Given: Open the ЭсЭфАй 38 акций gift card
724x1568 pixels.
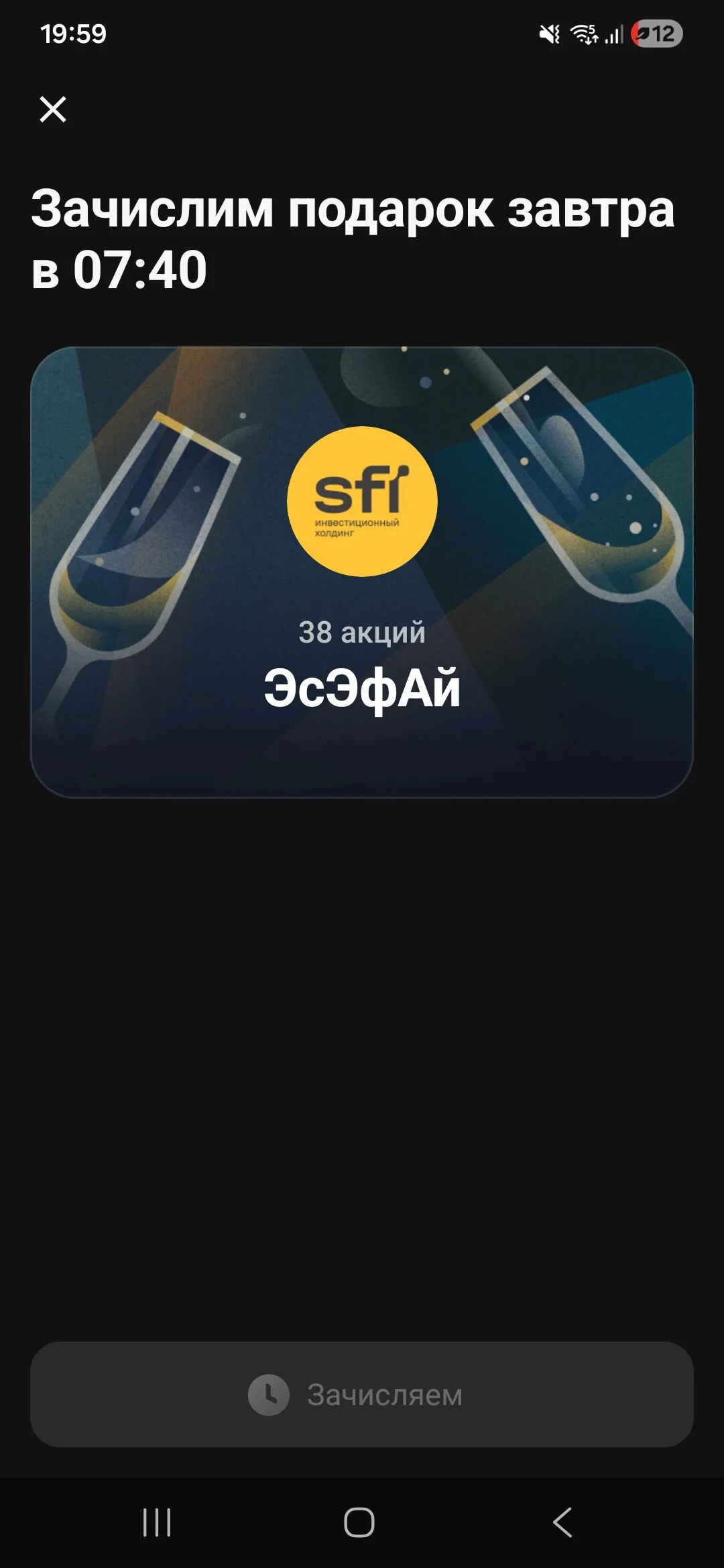Looking at the screenshot, I should (362, 572).
